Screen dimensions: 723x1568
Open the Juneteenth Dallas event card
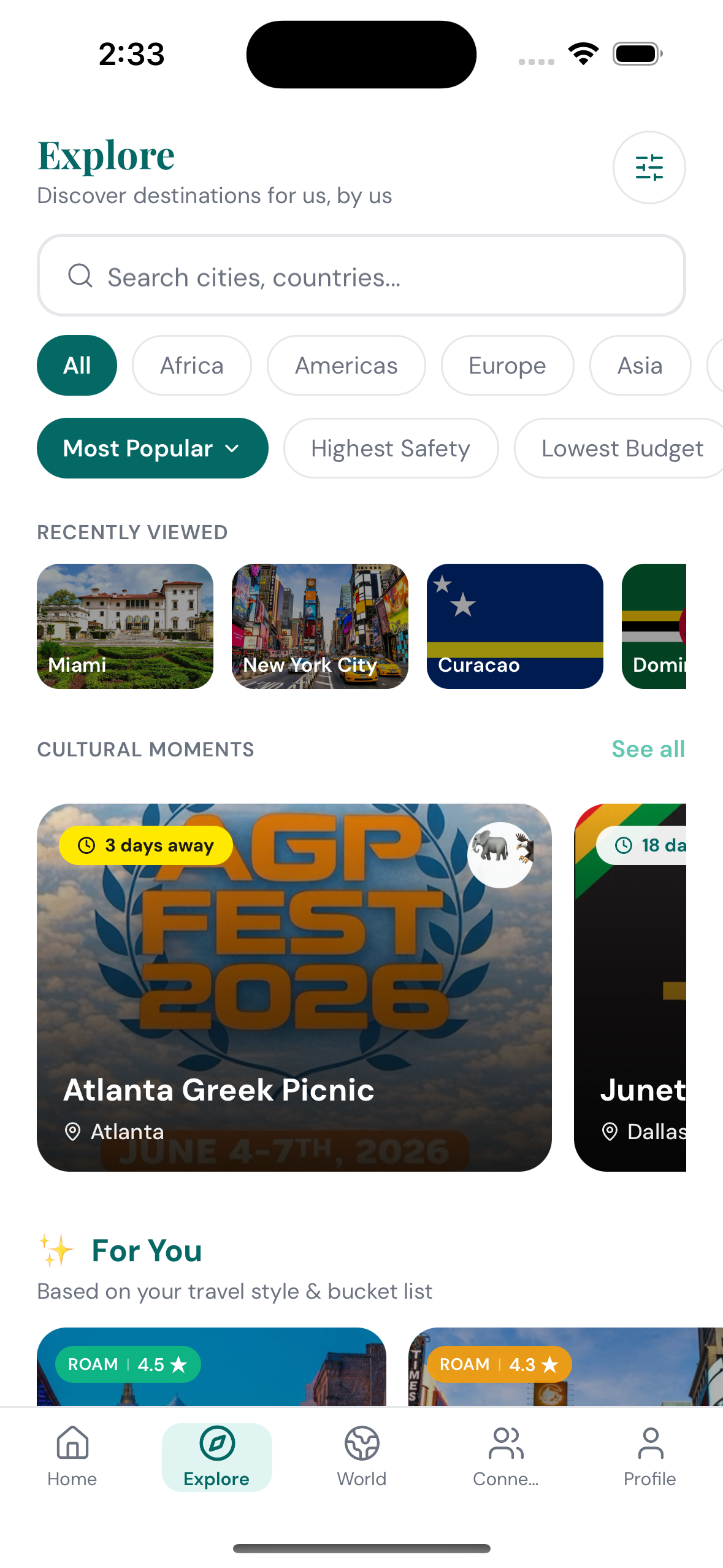point(630,988)
